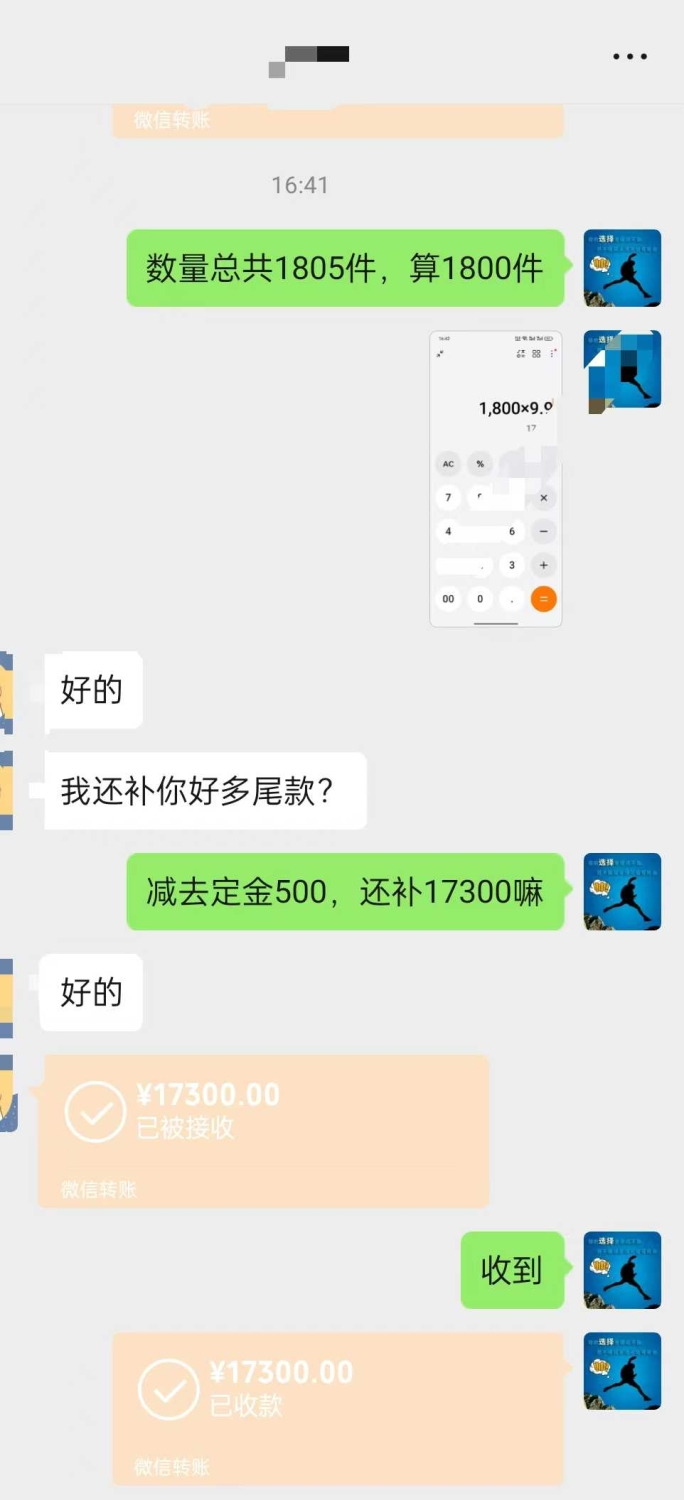Open the three-dot chat options menu
The image size is (684, 1500).
[x=630, y=57]
